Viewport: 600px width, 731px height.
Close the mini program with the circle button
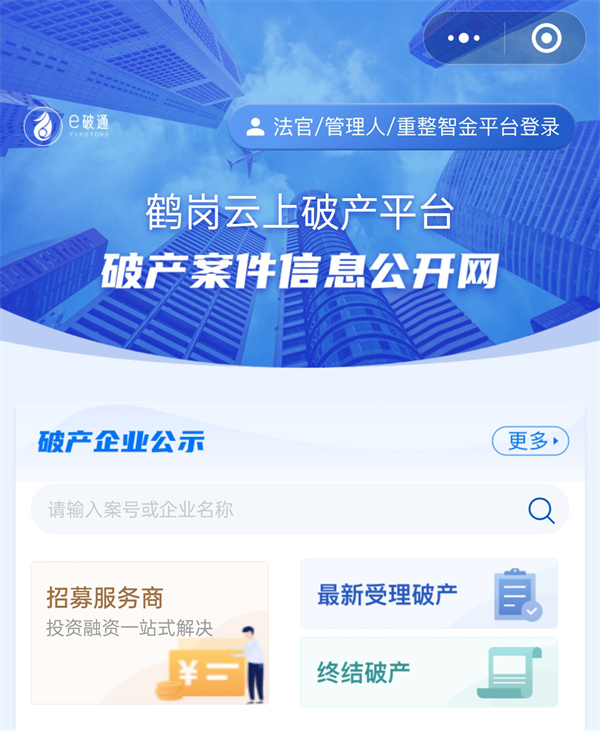tap(545, 38)
